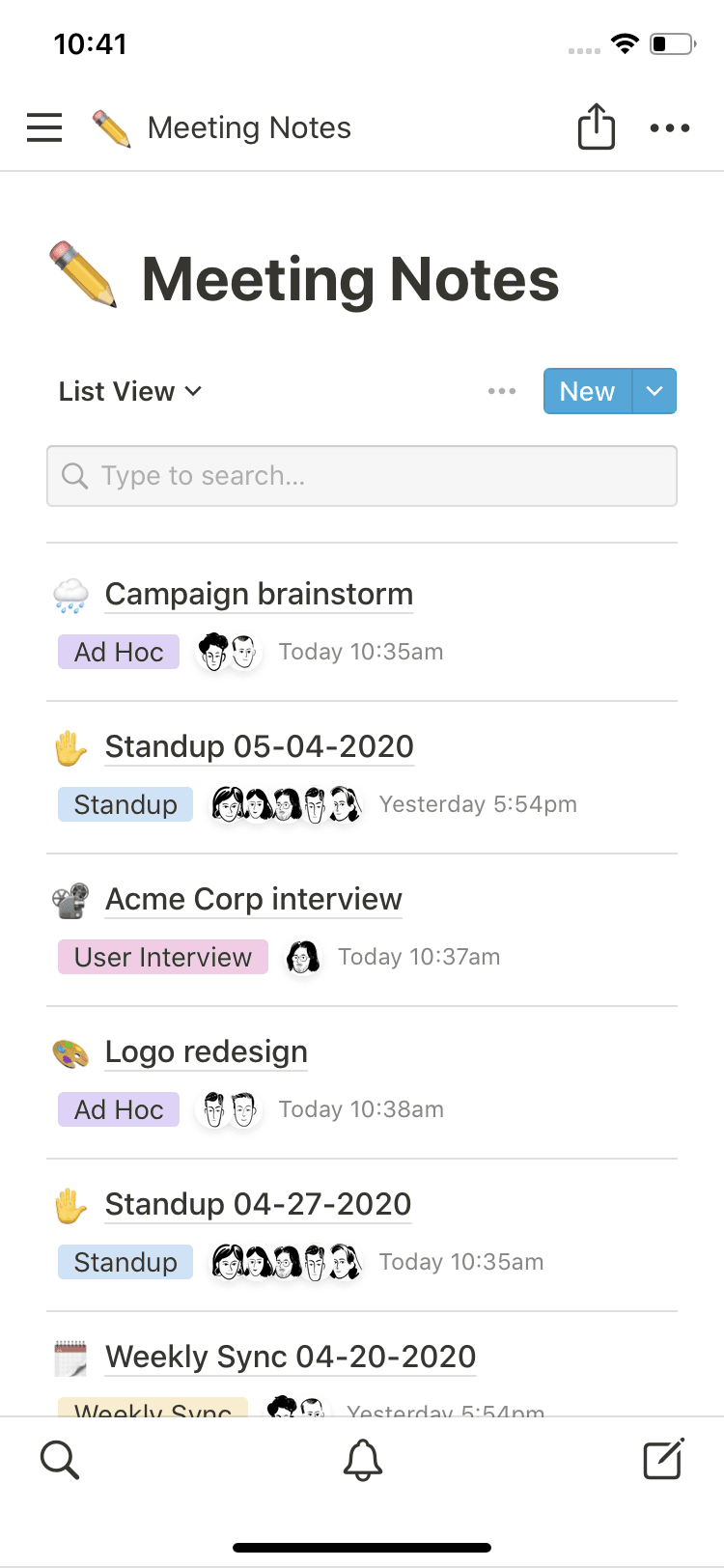Tap the avatar on Acme Corp interview
Viewport: 724px width, 1568px height.
[302, 957]
